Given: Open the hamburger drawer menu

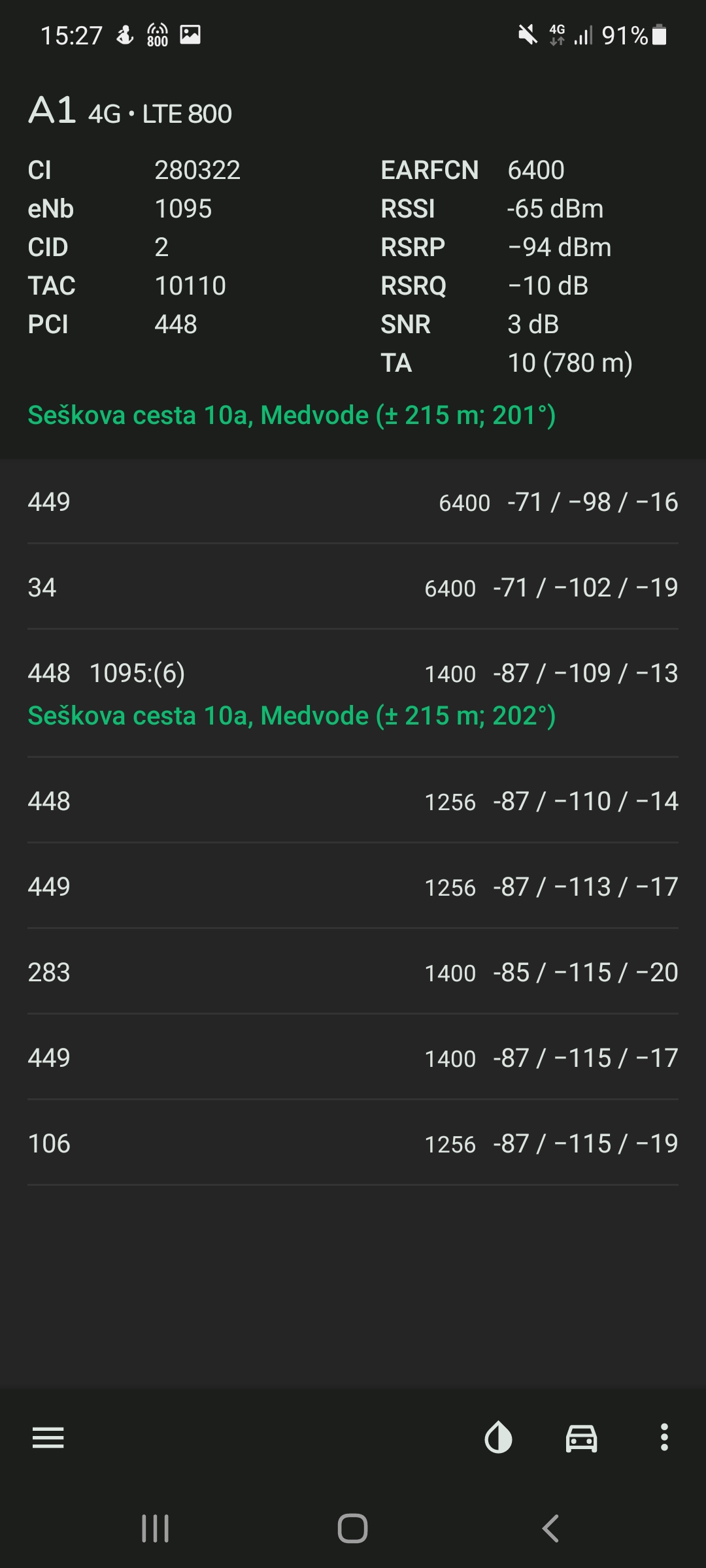Looking at the screenshot, I should pos(48,1438).
